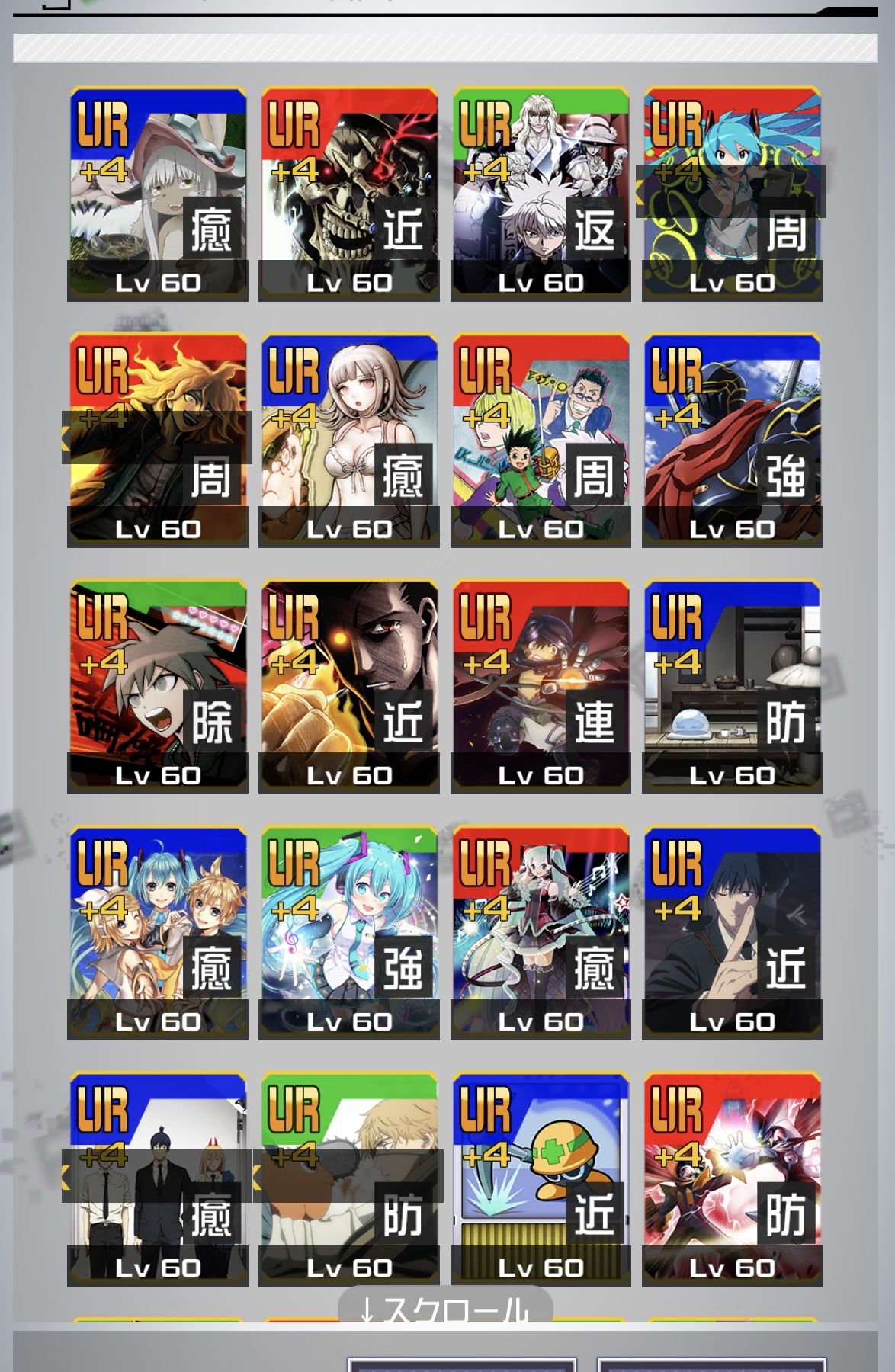Tap the suited group 癒 card

click(158, 1178)
